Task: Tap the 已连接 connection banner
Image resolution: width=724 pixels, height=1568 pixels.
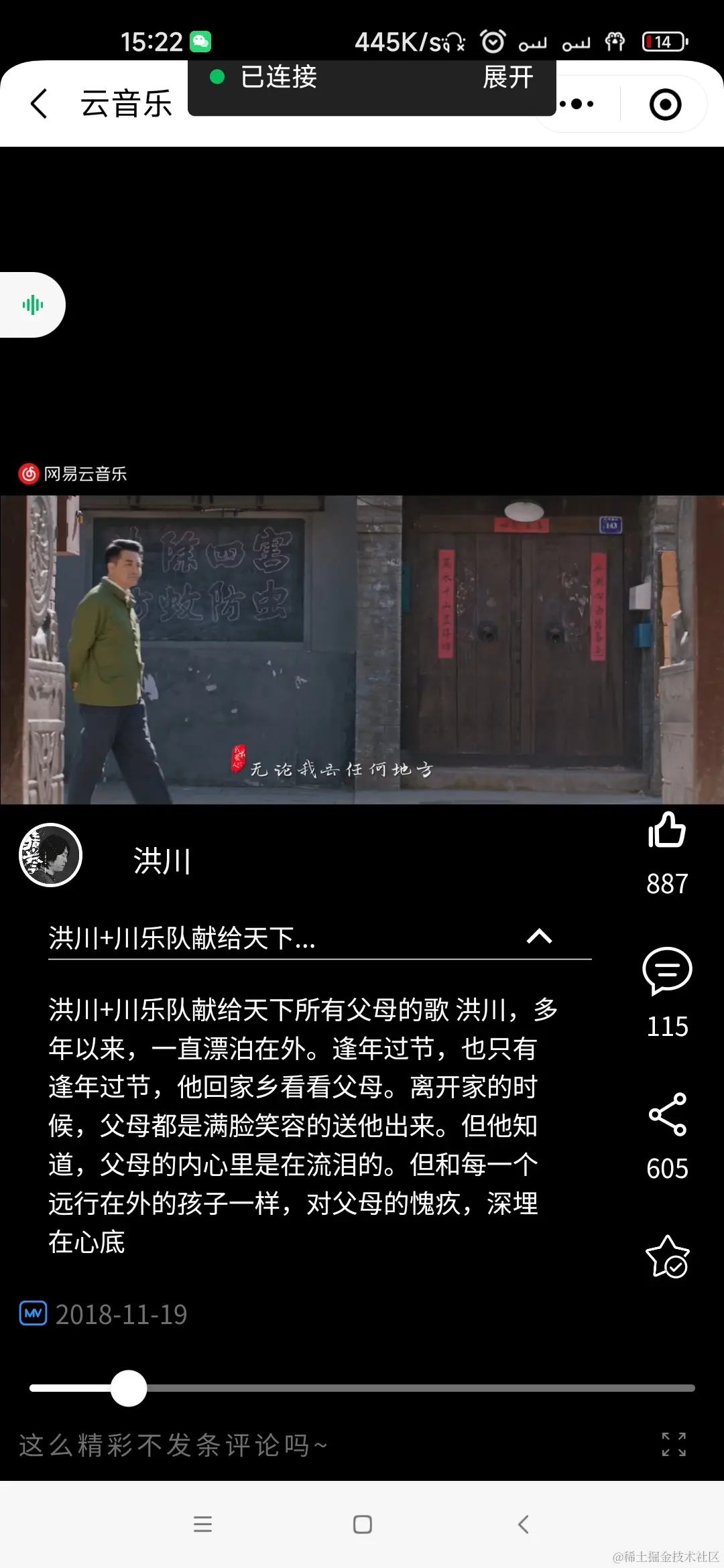Action: tap(277, 78)
